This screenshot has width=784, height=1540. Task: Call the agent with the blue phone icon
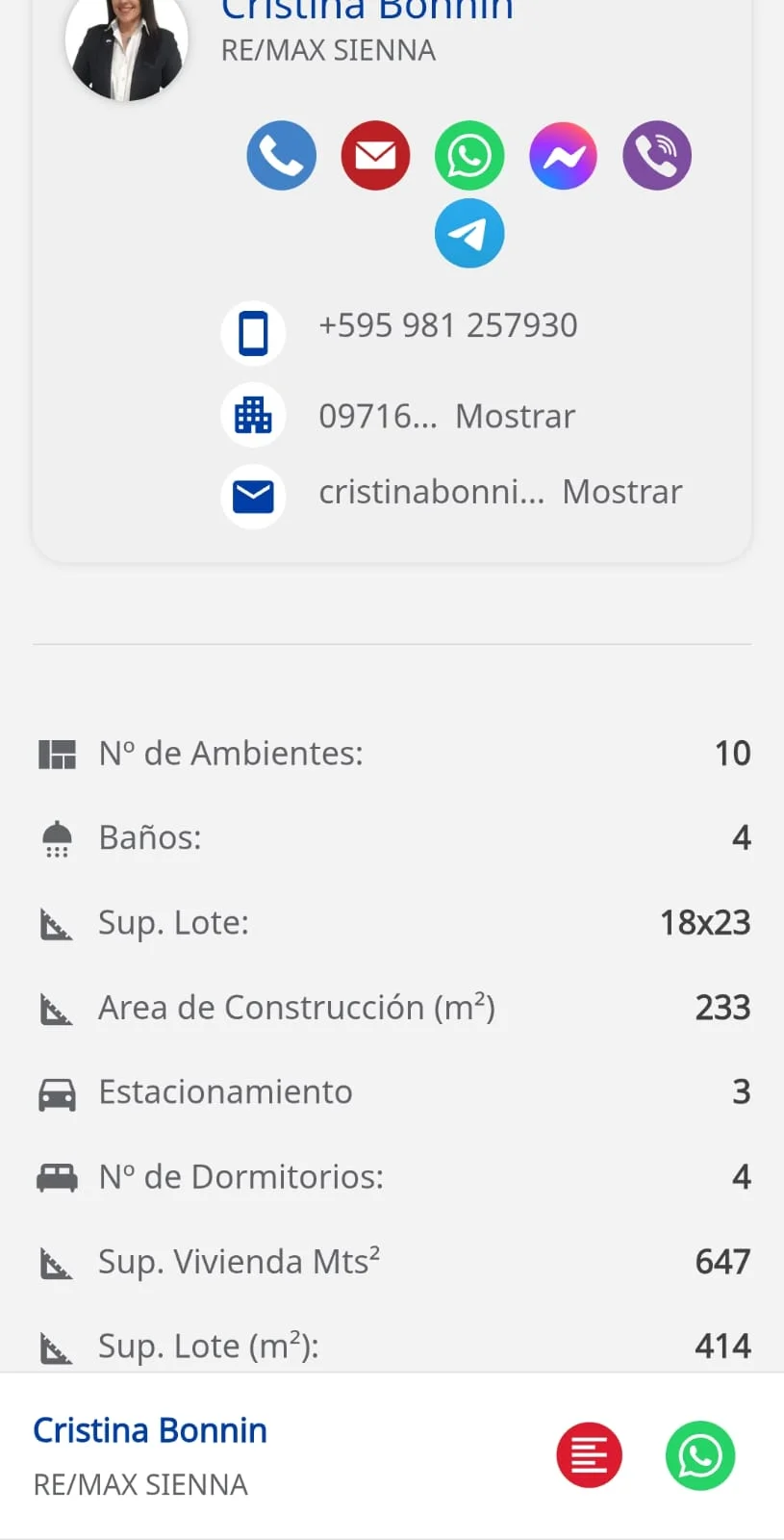[281, 156]
